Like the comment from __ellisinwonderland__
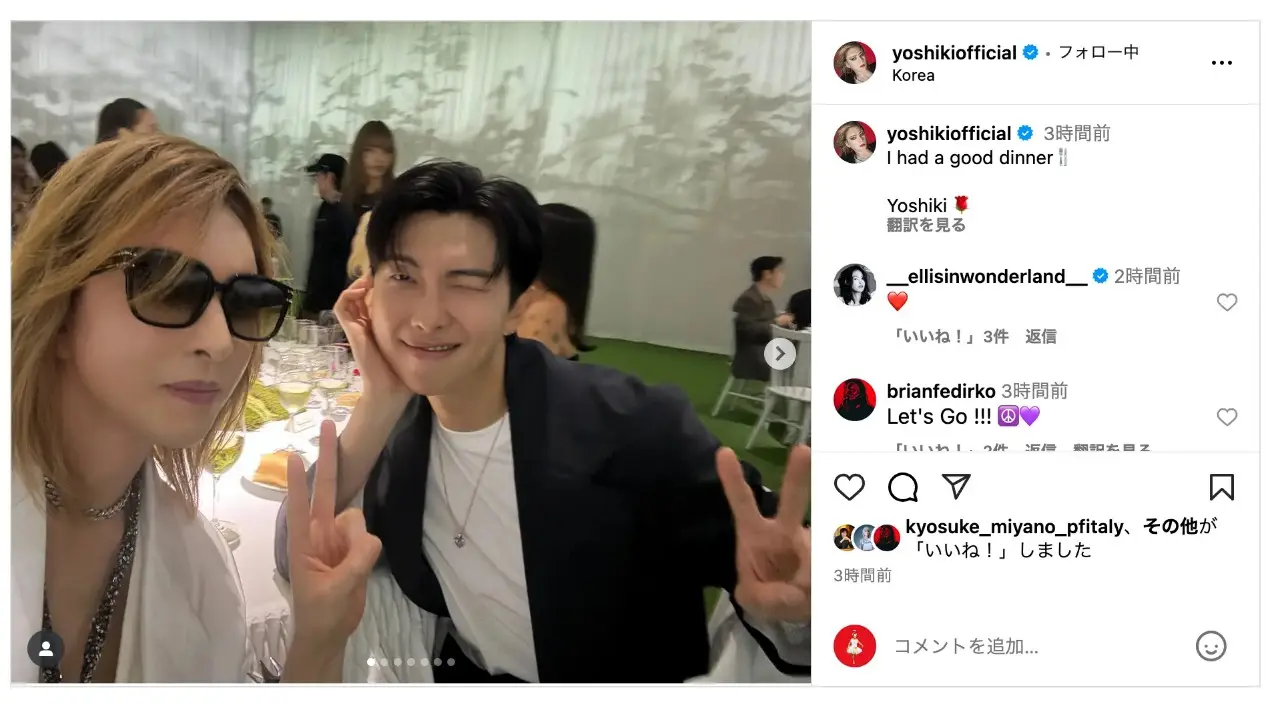Viewport: 1280px width, 704px height. coord(1227,302)
